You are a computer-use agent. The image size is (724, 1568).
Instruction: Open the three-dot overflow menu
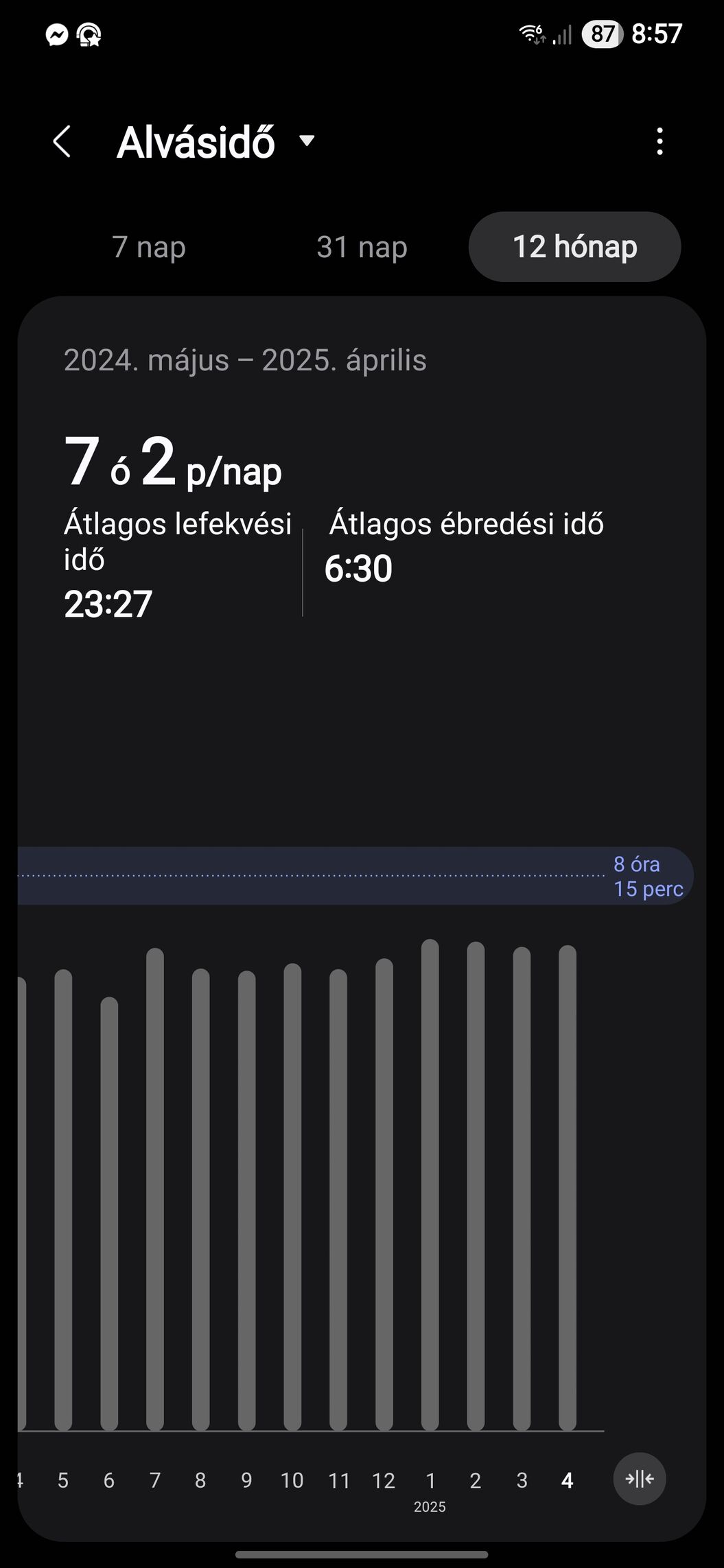(x=659, y=142)
